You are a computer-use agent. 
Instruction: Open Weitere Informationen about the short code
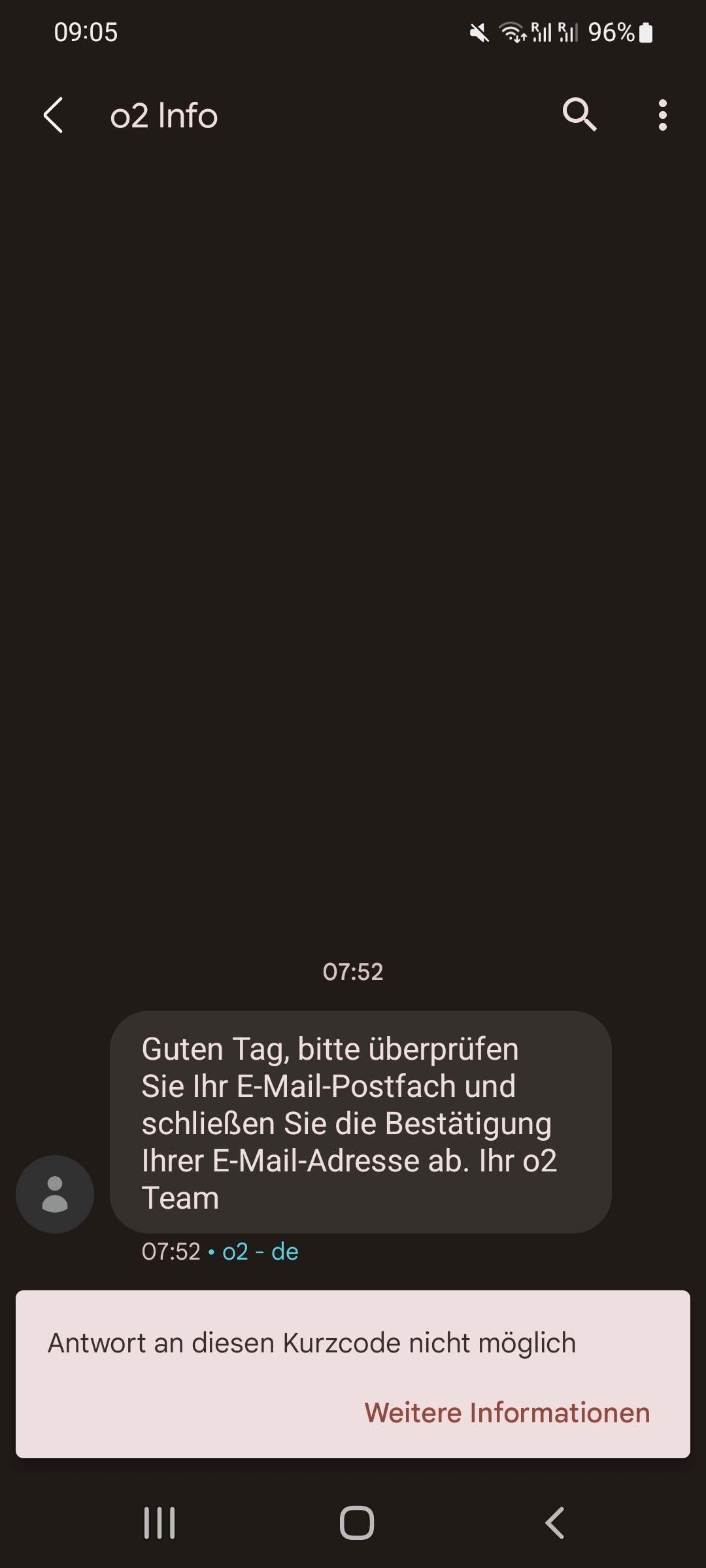[x=507, y=1413]
